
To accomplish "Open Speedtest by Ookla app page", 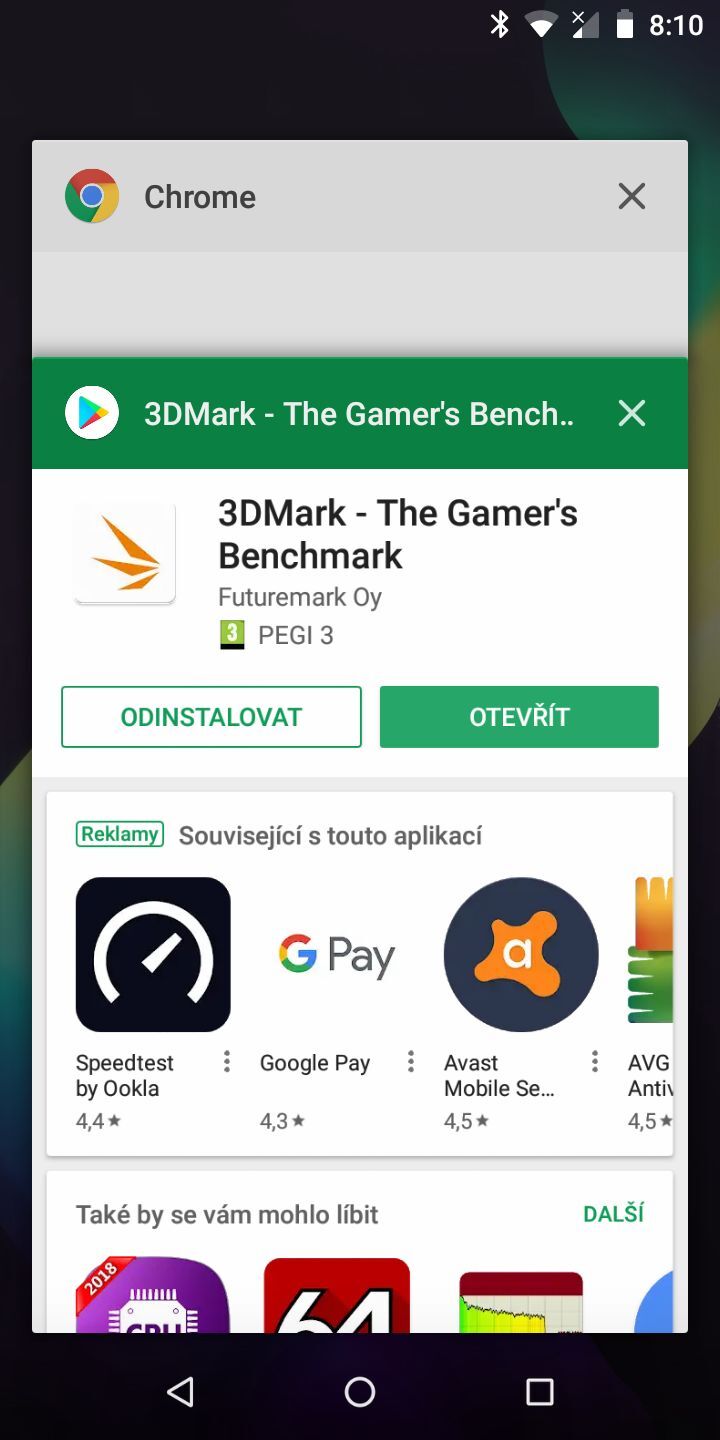I will 153,955.
